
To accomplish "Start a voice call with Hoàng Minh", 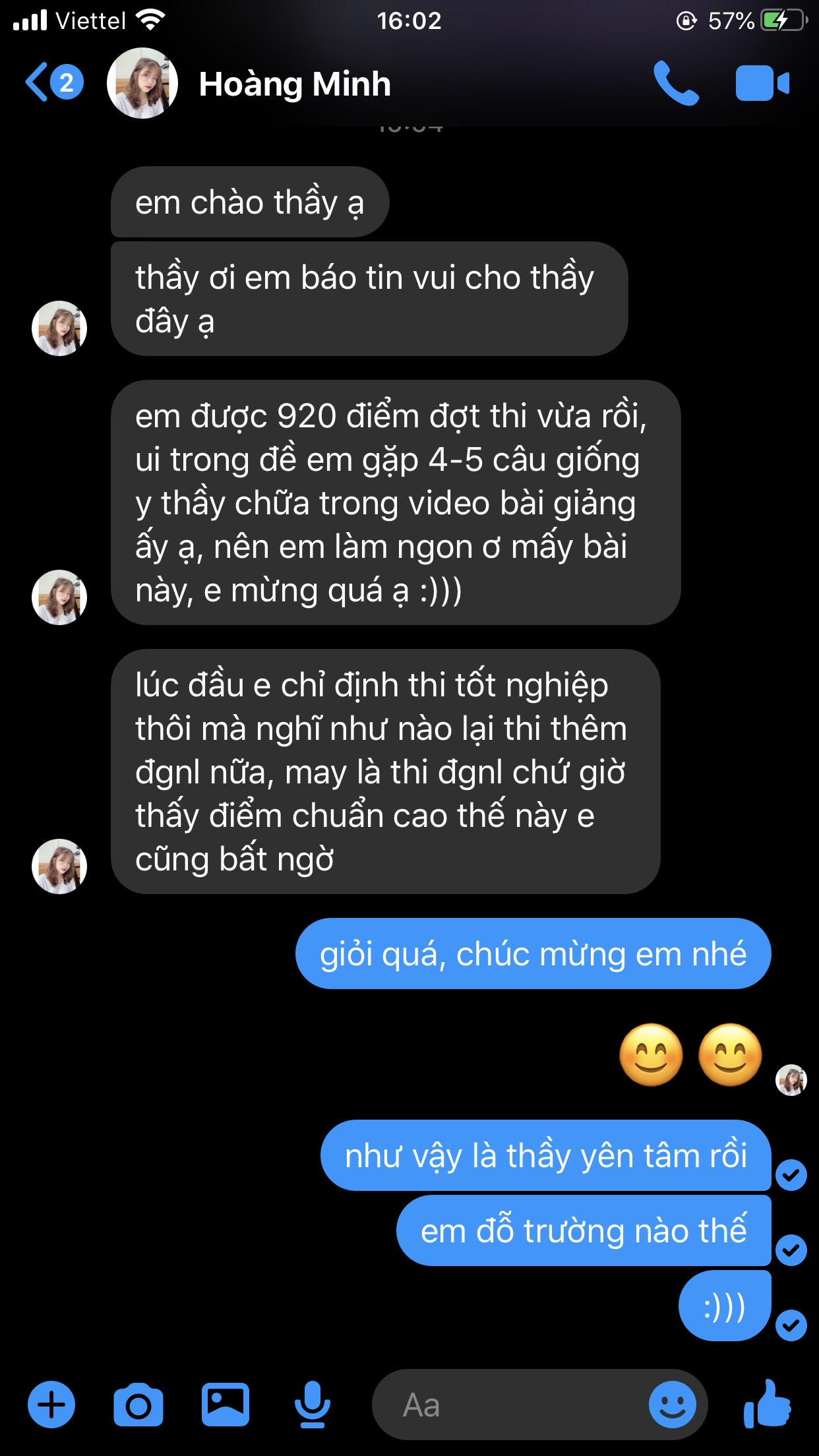I will [x=675, y=84].
